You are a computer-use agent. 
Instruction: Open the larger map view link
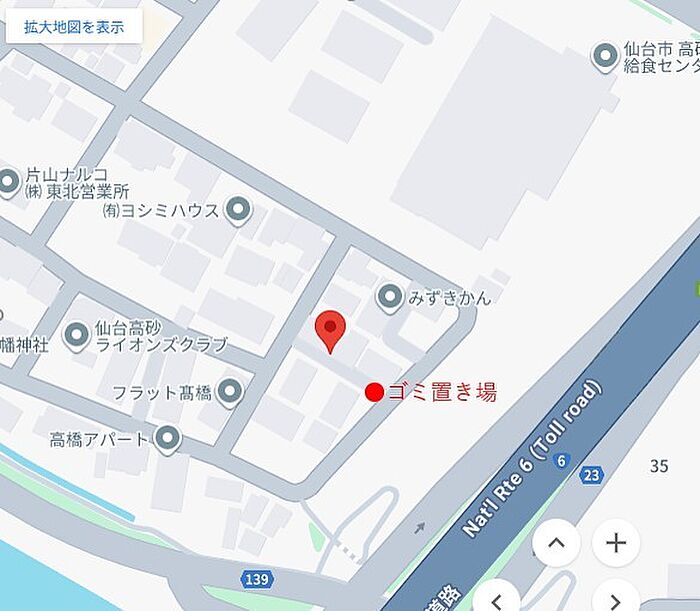[x=74, y=27]
